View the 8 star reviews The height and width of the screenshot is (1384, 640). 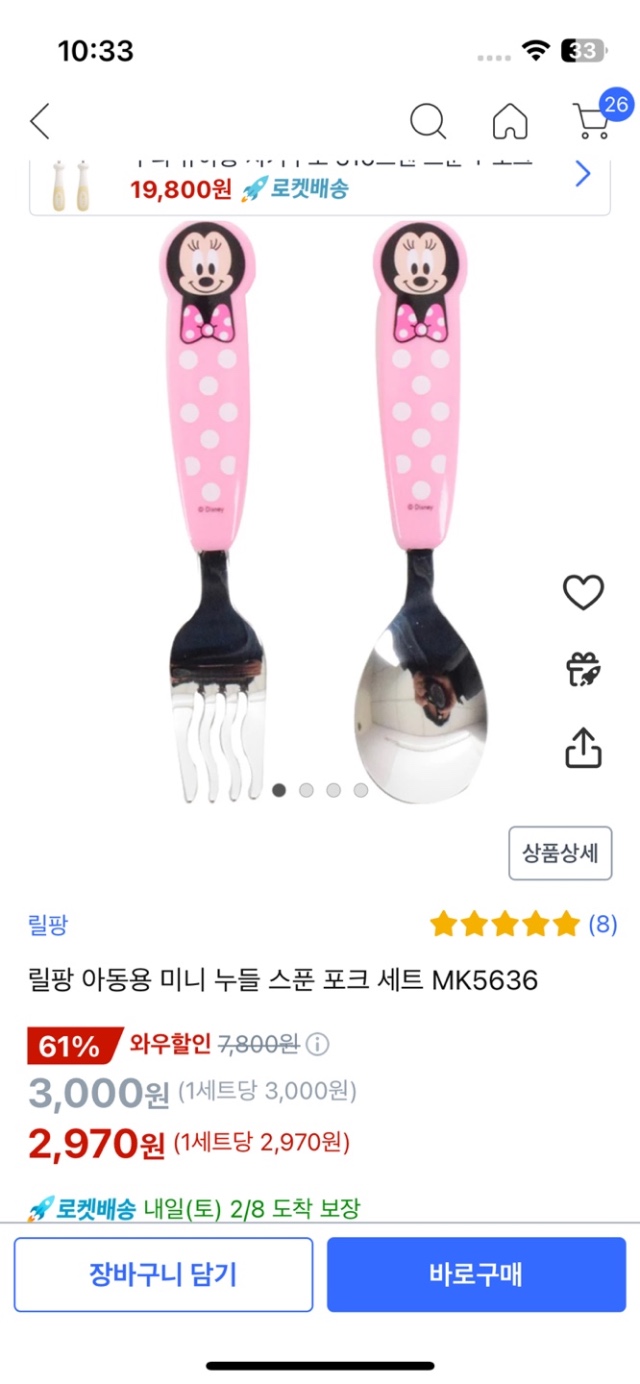[523, 924]
